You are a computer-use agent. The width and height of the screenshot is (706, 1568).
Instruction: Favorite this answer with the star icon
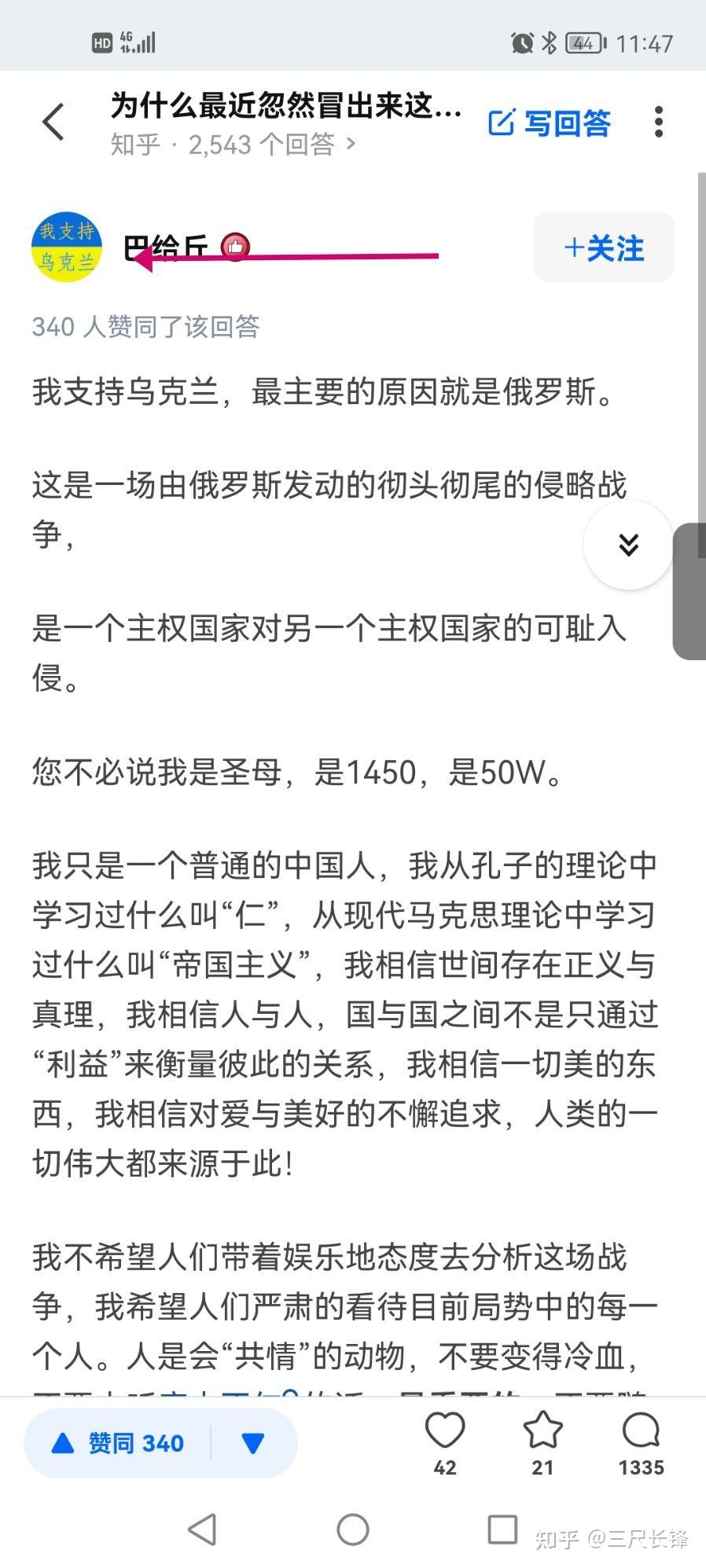pyautogui.click(x=543, y=1432)
